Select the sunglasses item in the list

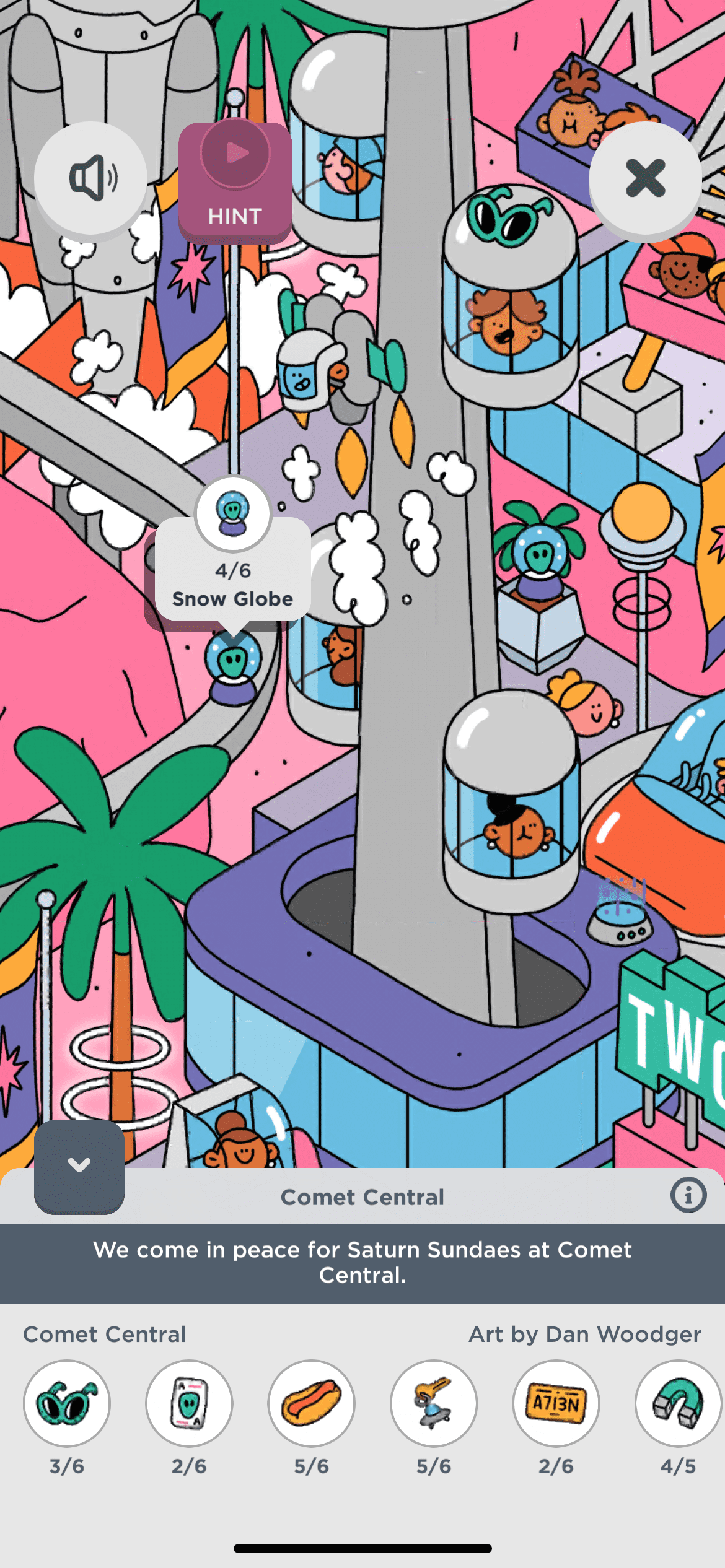pos(67,1403)
